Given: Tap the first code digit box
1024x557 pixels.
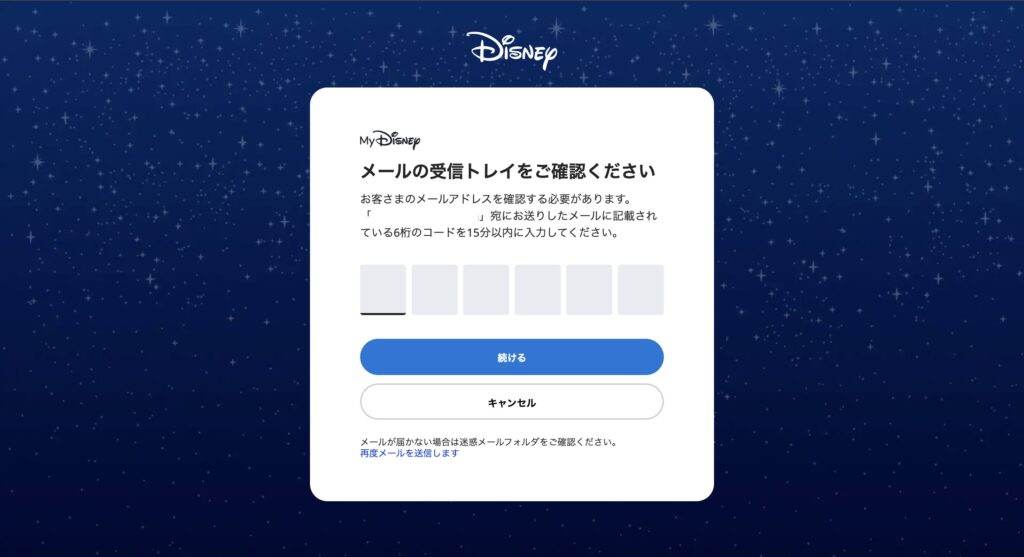Looking at the screenshot, I should (383, 289).
